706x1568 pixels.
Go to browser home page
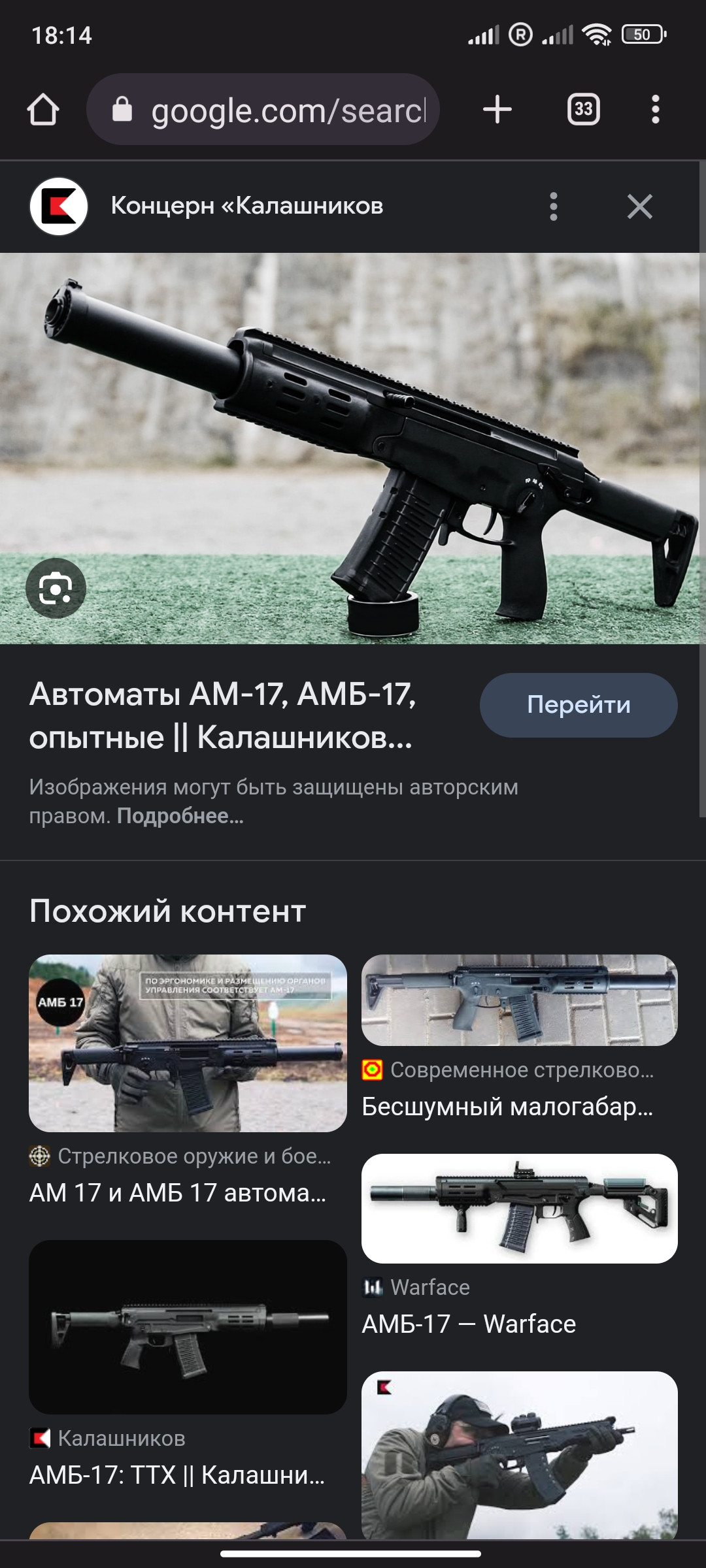[43, 110]
